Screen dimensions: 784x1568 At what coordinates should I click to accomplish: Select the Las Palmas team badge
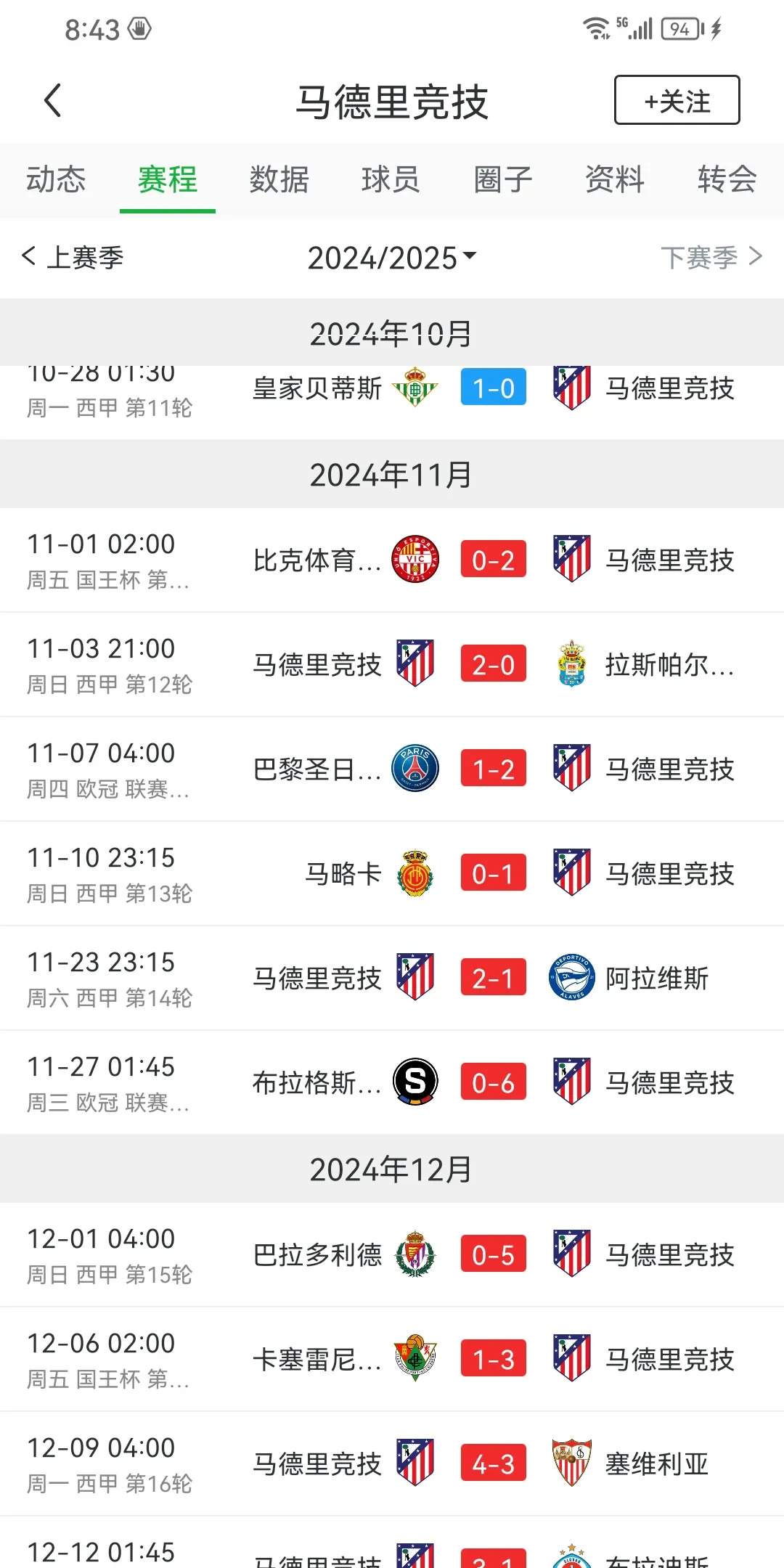[573, 664]
